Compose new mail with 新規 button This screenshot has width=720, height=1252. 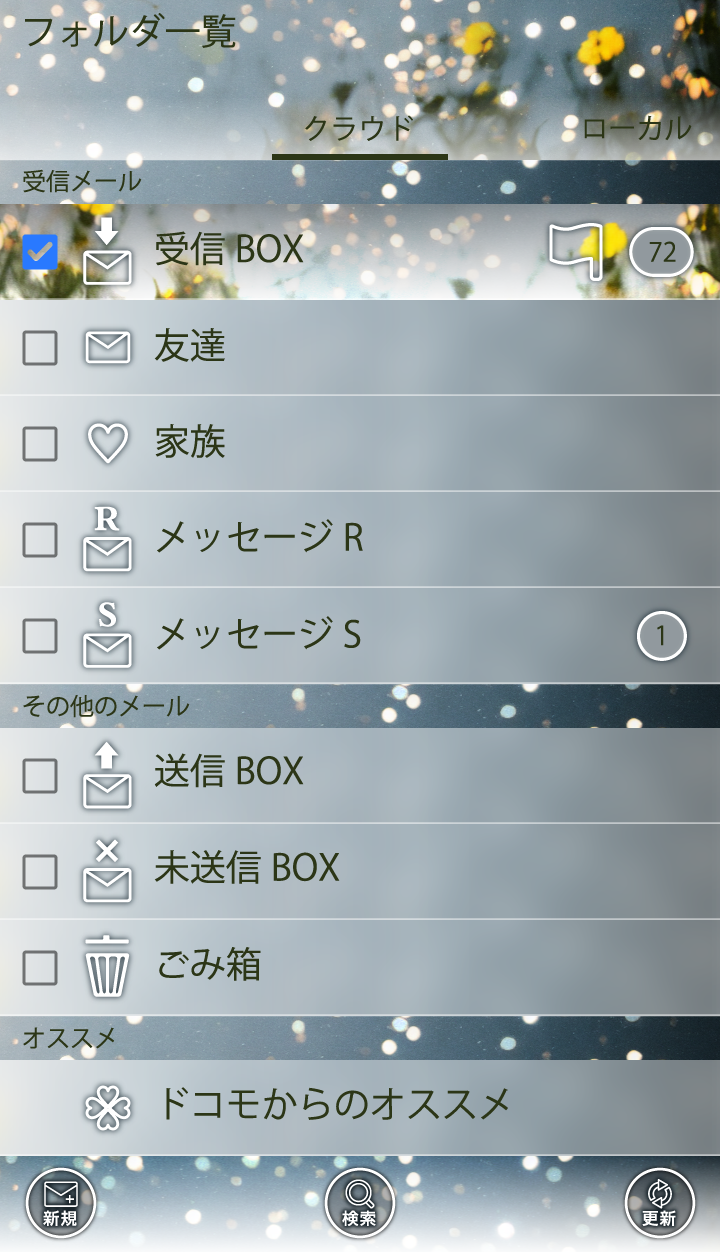(x=60, y=1203)
